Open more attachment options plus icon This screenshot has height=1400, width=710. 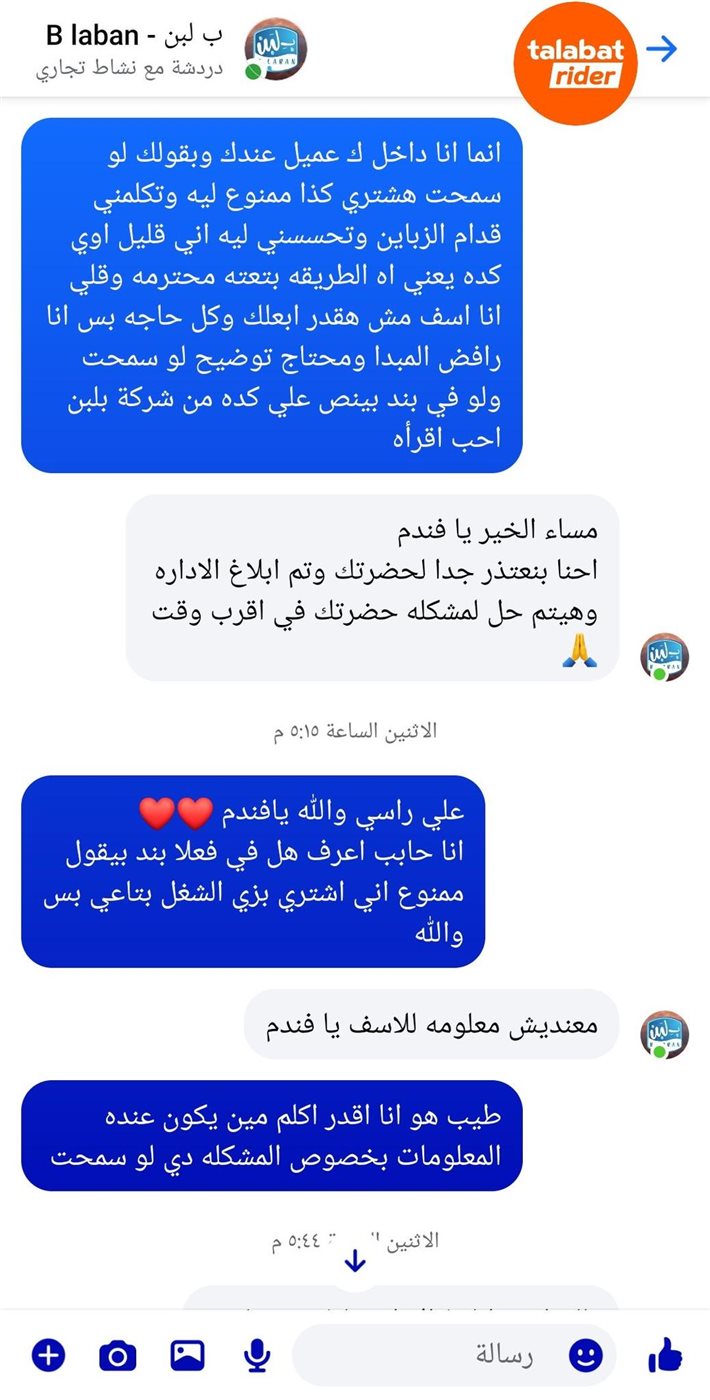click(48, 1356)
